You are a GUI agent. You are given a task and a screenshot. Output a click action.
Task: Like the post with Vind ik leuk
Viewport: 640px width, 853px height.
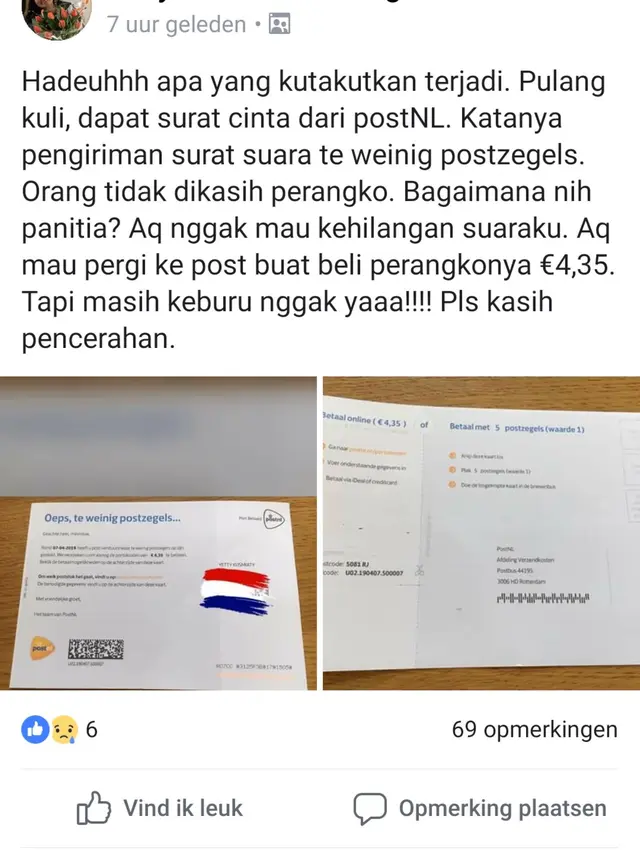point(160,807)
